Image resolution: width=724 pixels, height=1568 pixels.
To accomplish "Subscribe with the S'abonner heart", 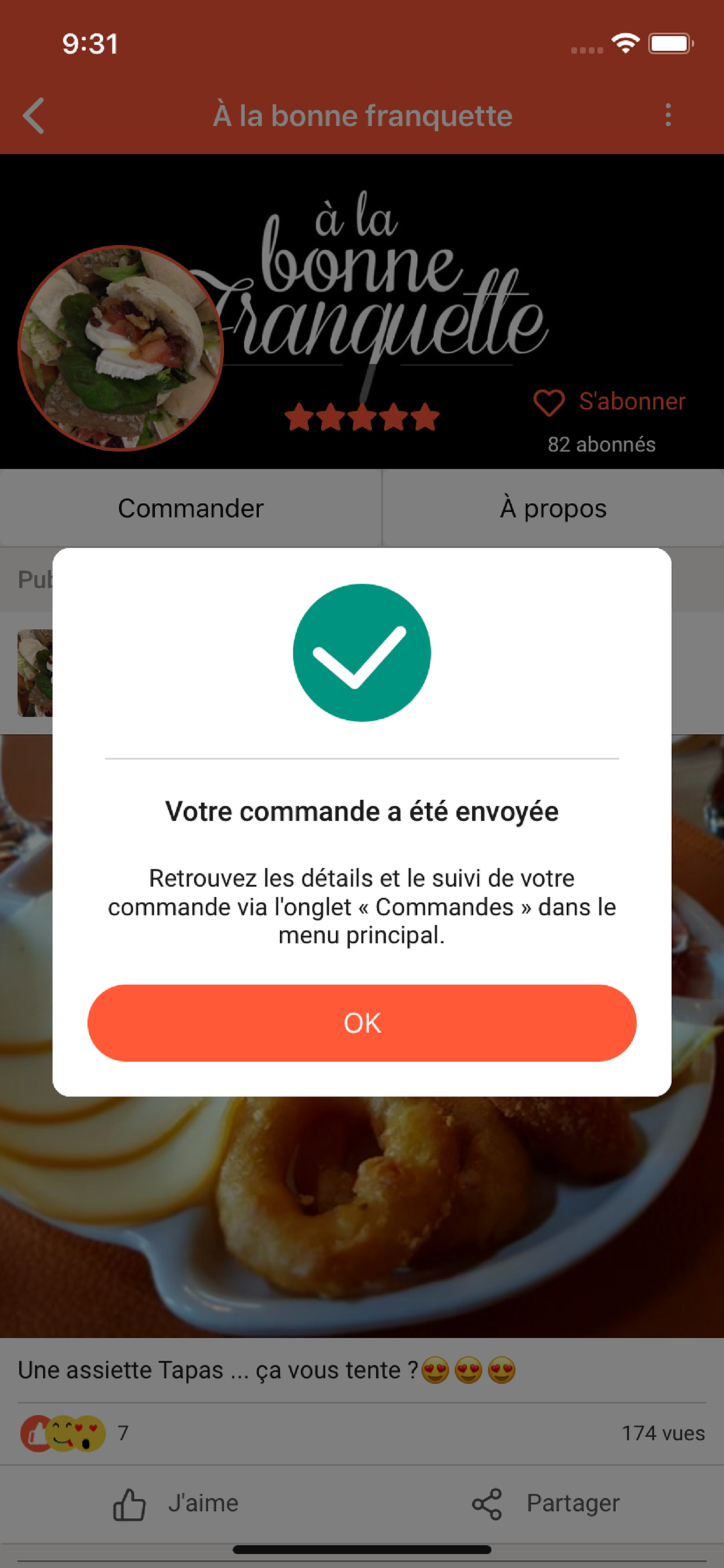I will pyautogui.click(x=609, y=402).
